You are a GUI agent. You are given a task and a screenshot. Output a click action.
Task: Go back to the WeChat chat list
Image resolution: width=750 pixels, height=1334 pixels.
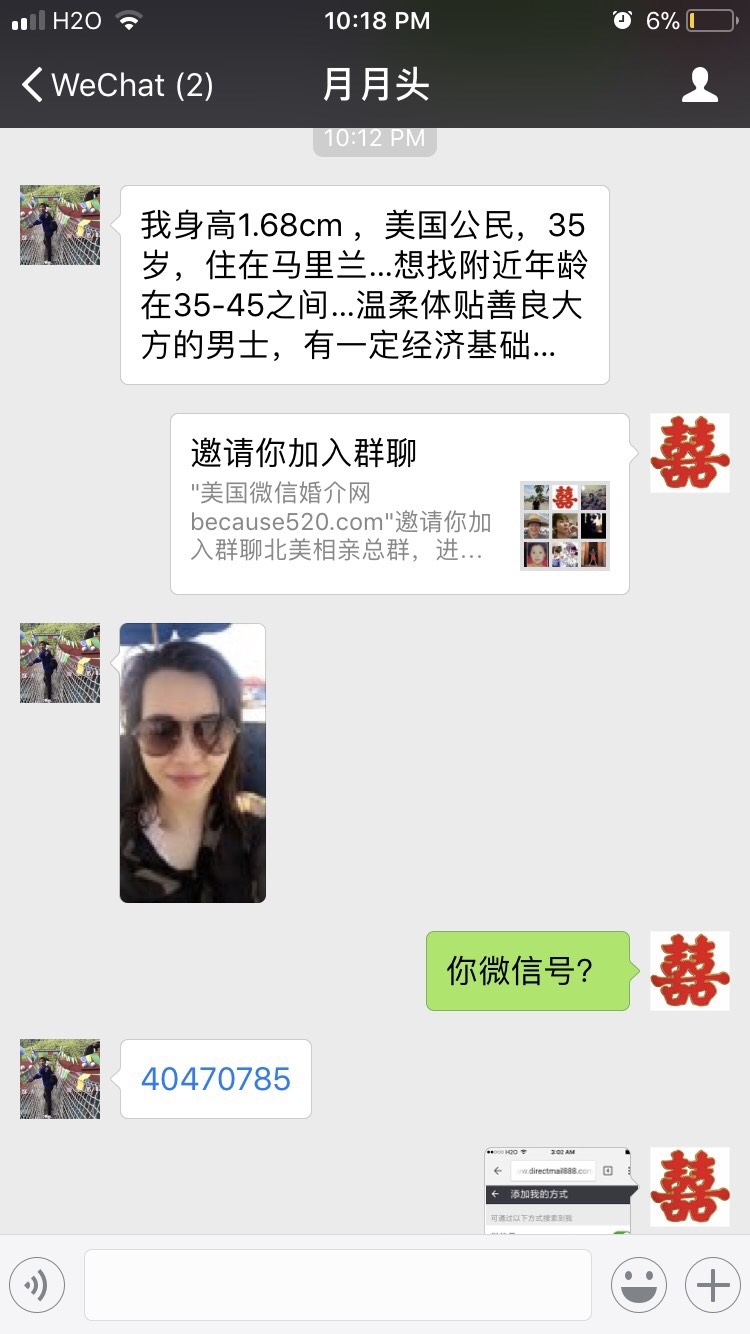(x=115, y=85)
